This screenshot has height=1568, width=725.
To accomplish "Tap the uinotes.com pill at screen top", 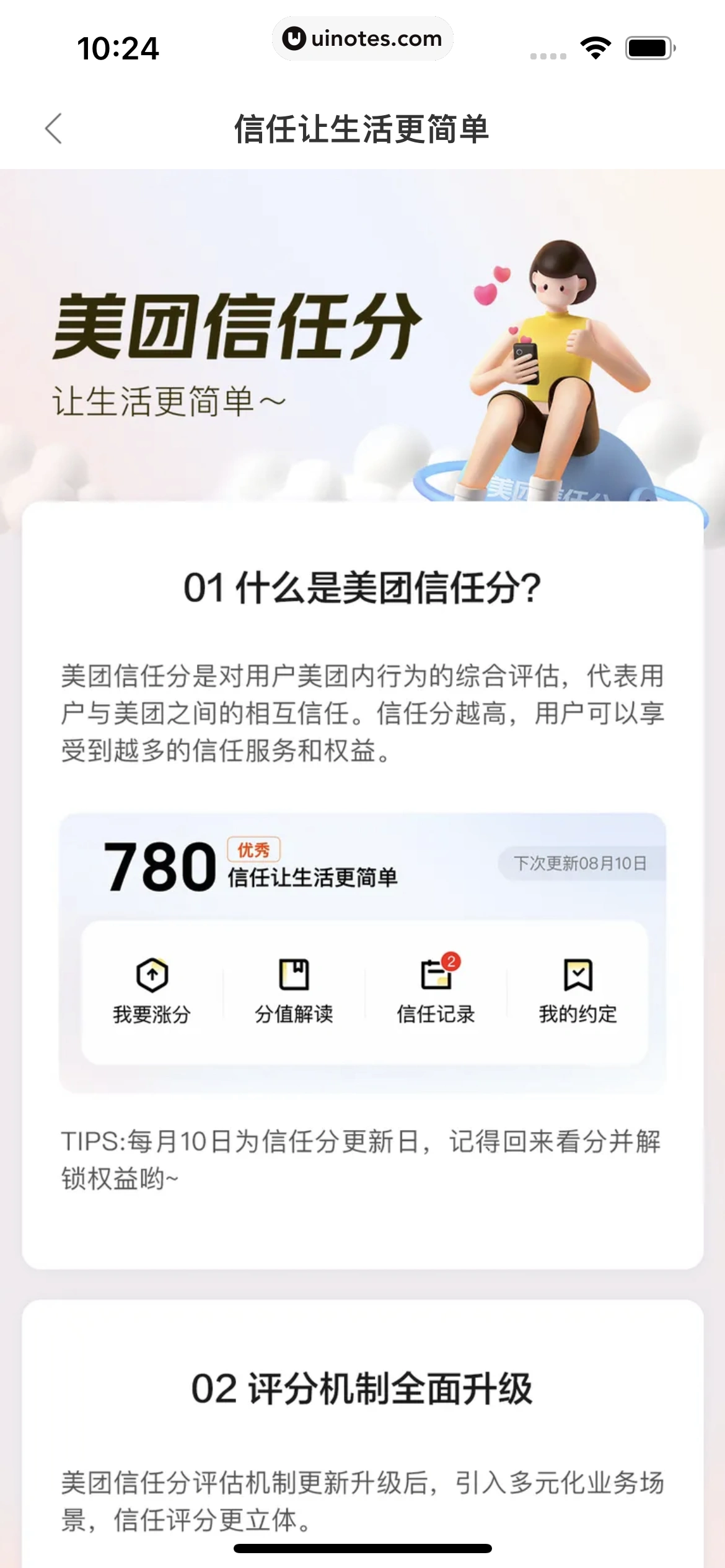I will click(362, 38).
